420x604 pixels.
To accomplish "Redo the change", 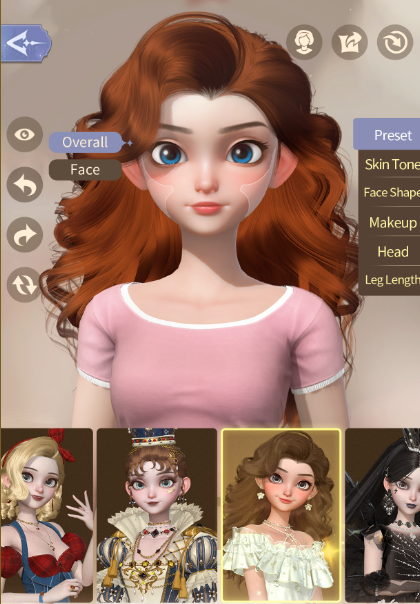I will [25, 235].
